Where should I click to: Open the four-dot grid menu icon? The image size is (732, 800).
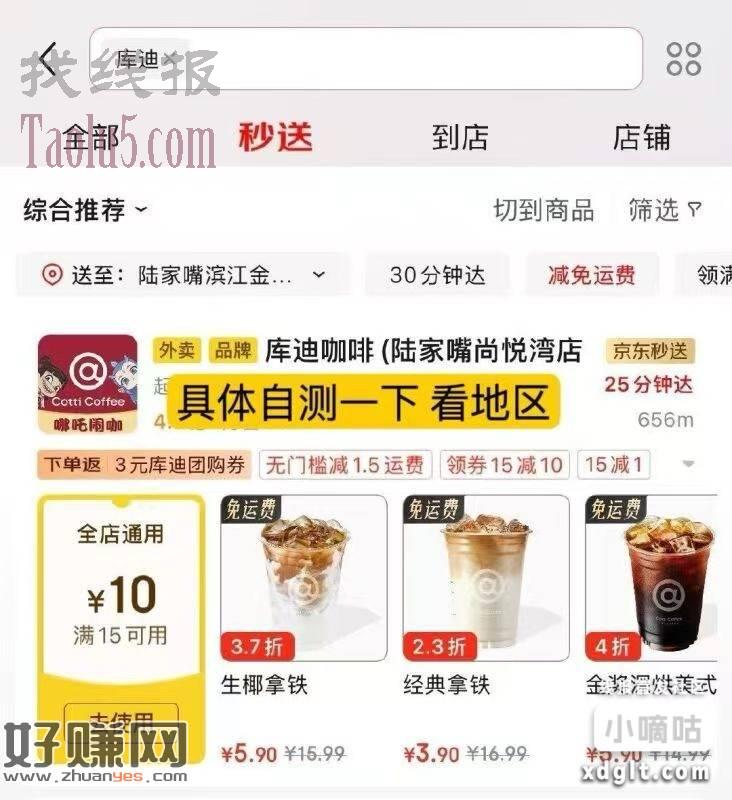684,59
